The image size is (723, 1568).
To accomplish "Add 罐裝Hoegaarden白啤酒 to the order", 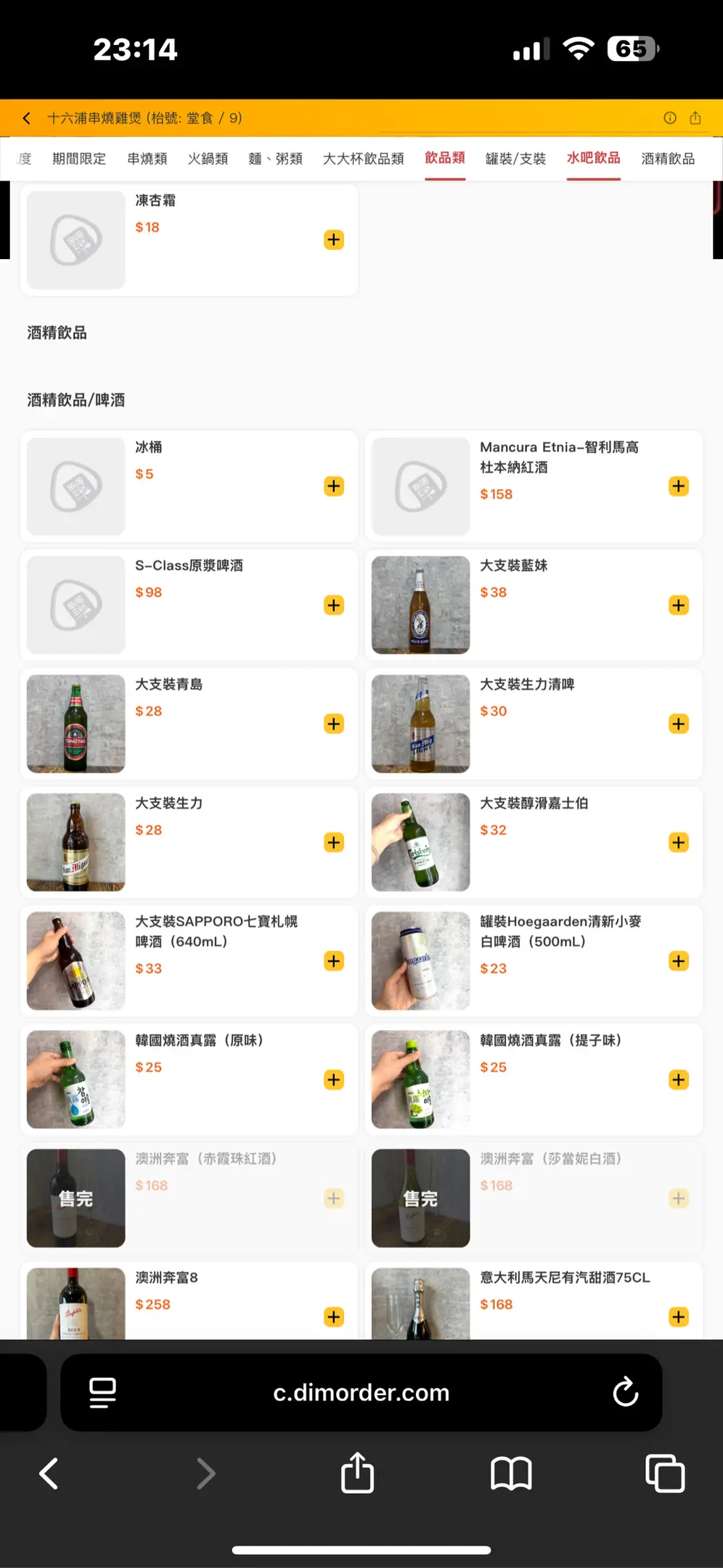I will (679, 961).
